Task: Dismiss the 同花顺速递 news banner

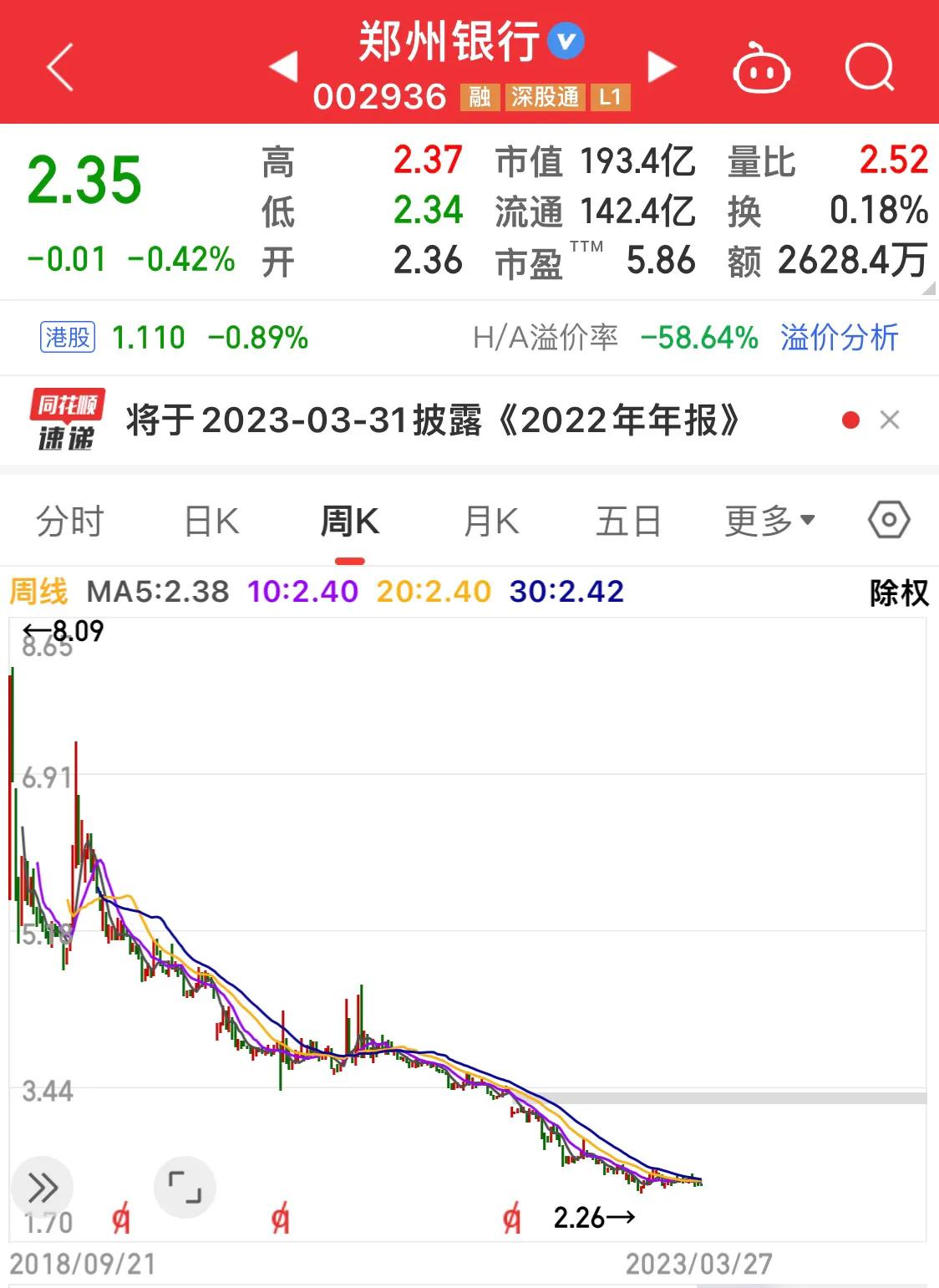Action: (x=890, y=420)
